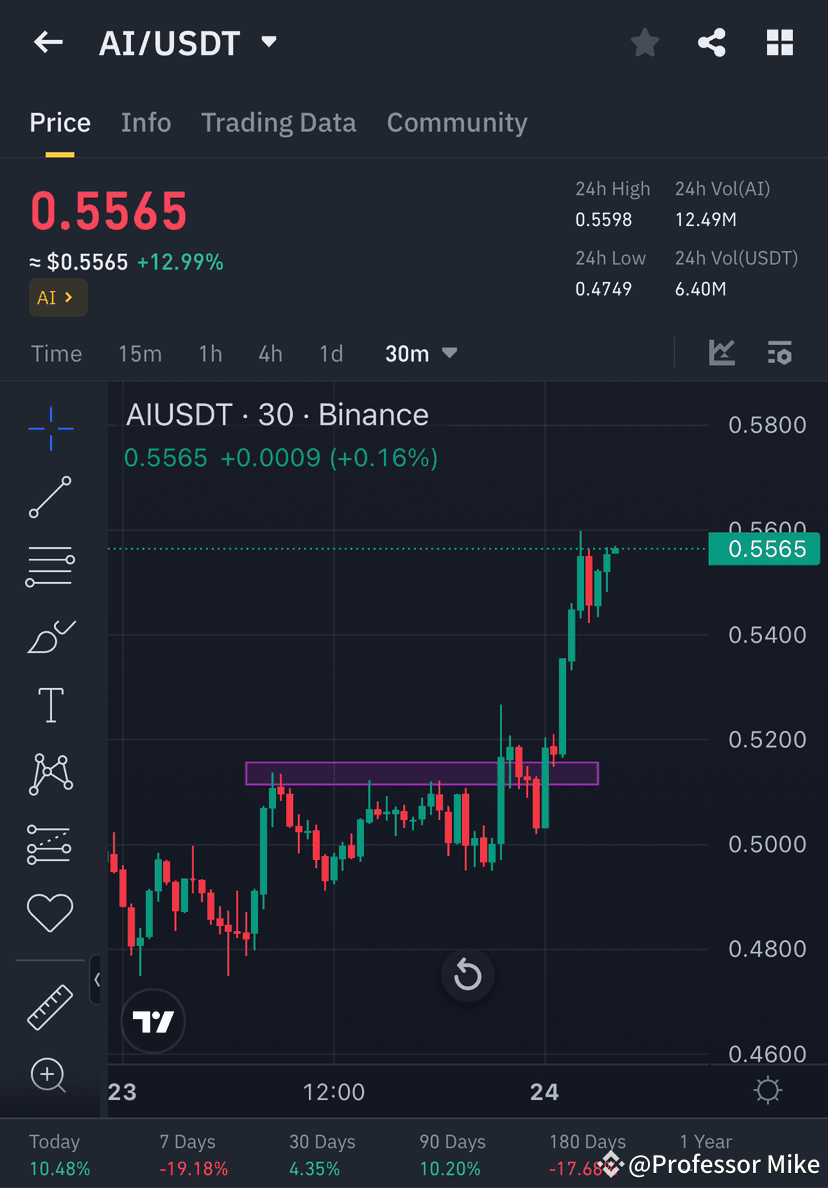Select the text annotation tool
The height and width of the screenshot is (1188, 828).
tap(50, 704)
